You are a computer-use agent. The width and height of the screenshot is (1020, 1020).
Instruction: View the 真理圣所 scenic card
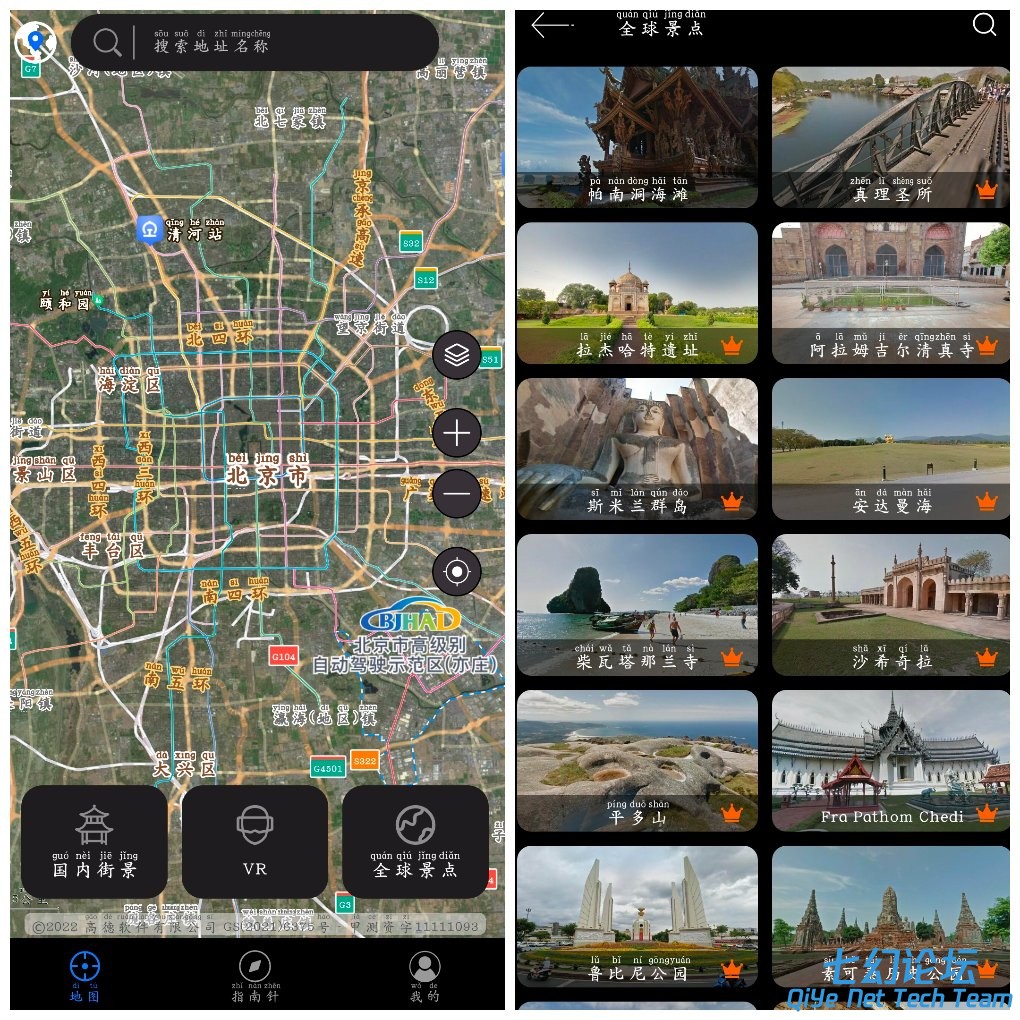pos(891,137)
